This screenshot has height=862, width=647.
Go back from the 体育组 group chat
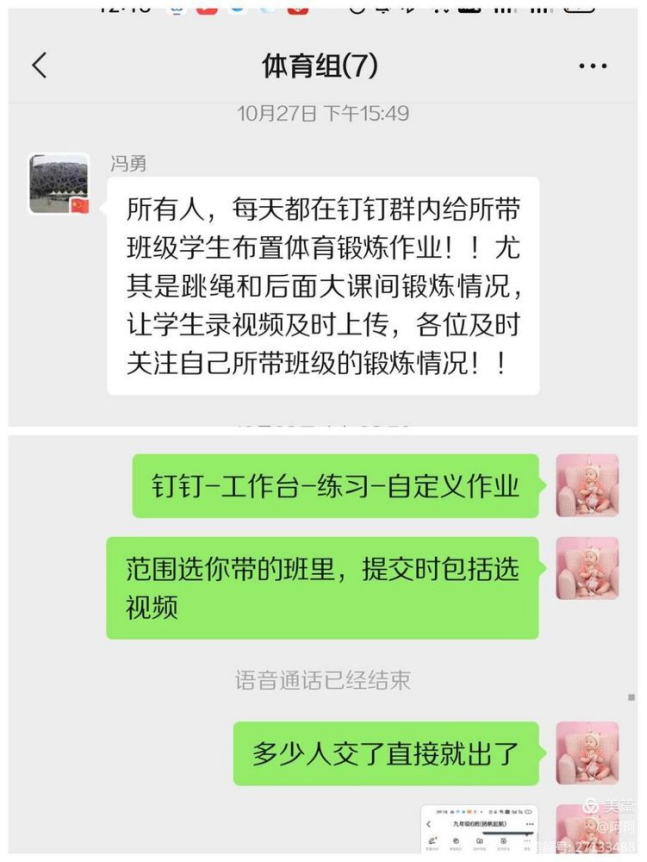(x=40, y=66)
